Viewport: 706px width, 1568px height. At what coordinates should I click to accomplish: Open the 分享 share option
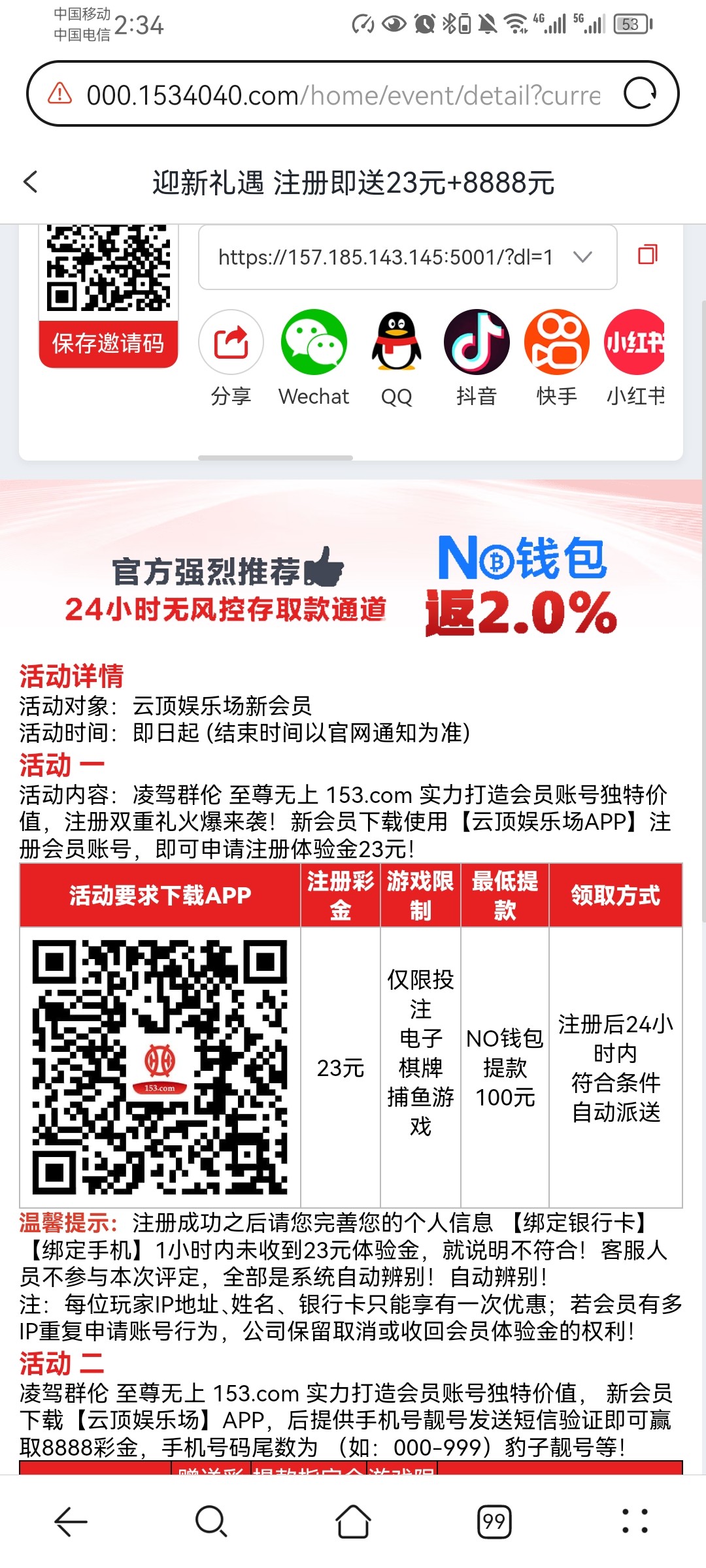pyautogui.click(x=231, y=359)
